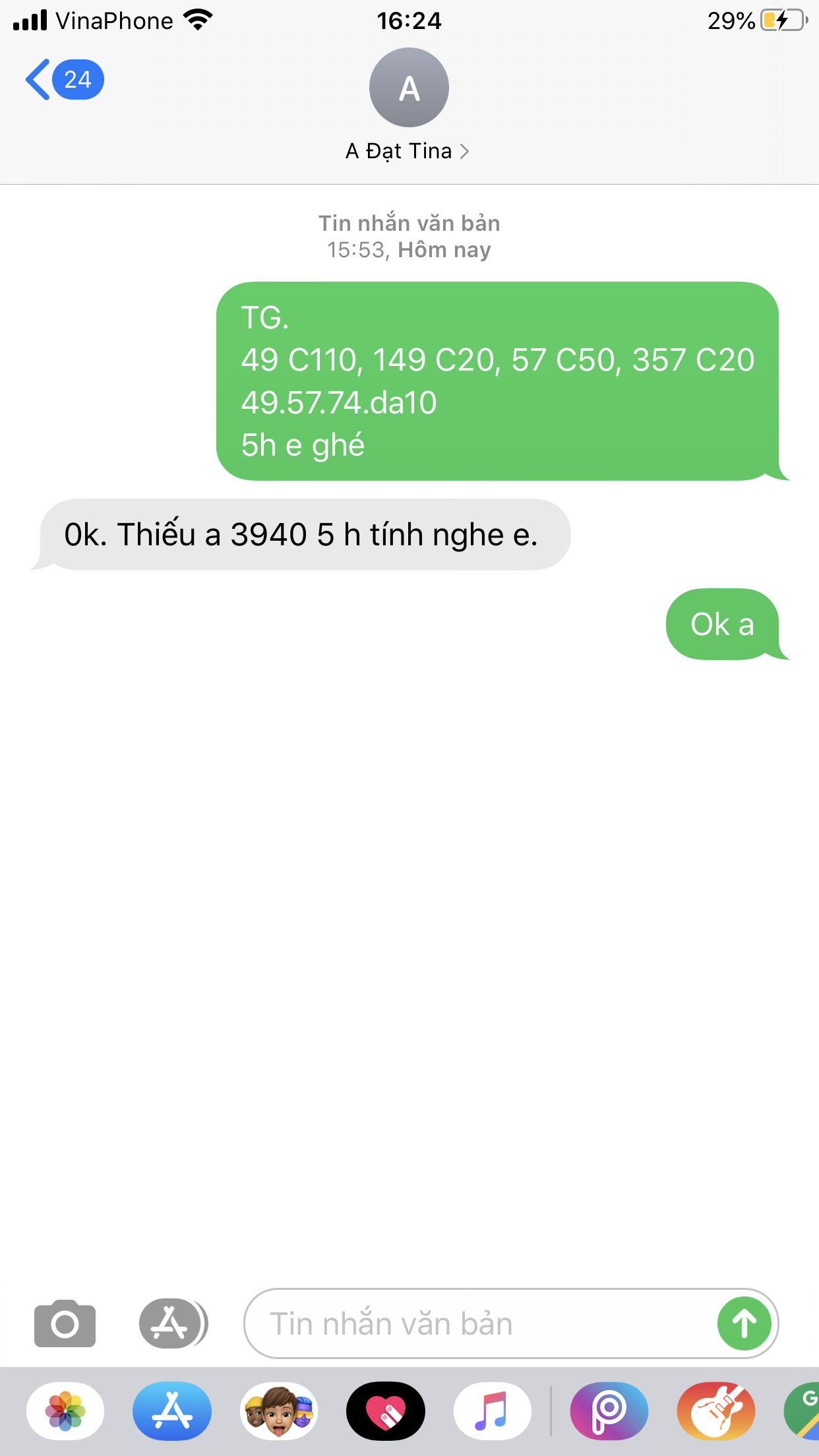This screenshot has width=819, height=1456.
Task: Open Music in the app strip
Action: coord(493,1411)
